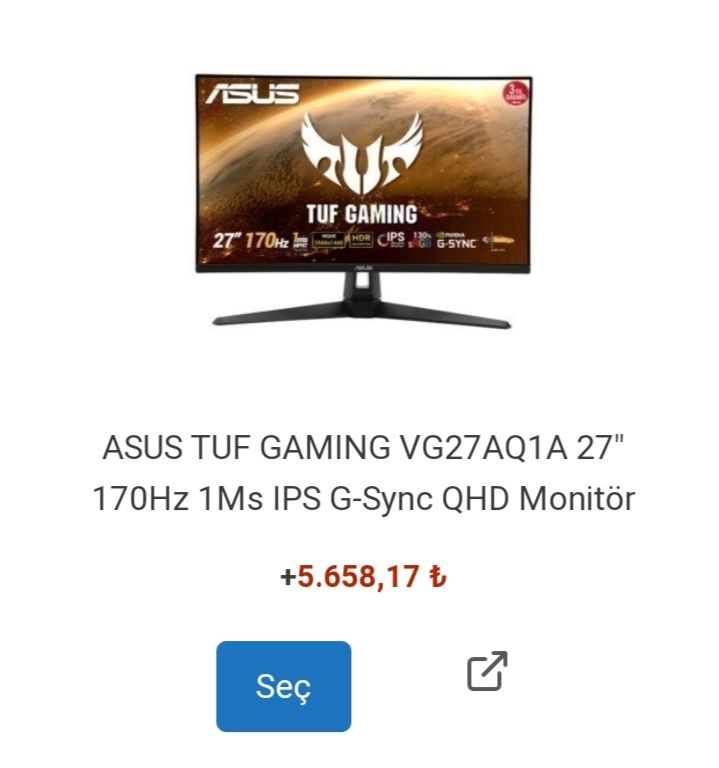Select the ASUS TUF Gaming monitor with Seç
The height and width of the screenshot is (768, 719).
(x=283, y=686)
